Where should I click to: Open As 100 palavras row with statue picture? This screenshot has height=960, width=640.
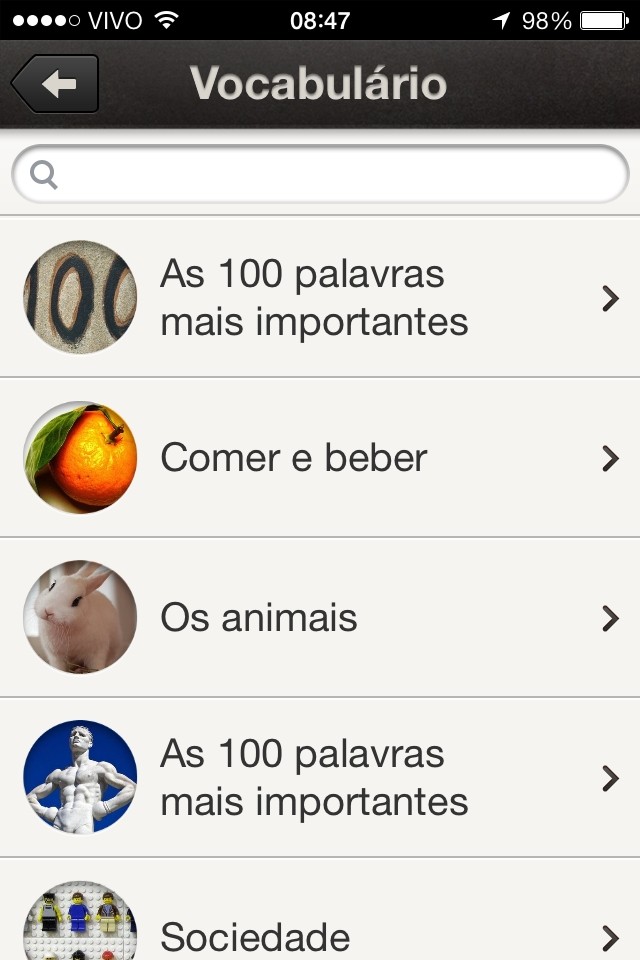[x=320, y=778]
